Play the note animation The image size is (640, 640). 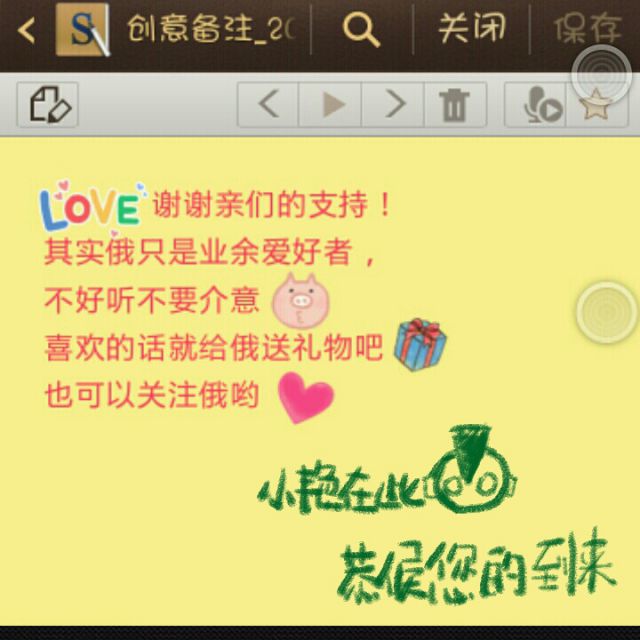(331, 104)
